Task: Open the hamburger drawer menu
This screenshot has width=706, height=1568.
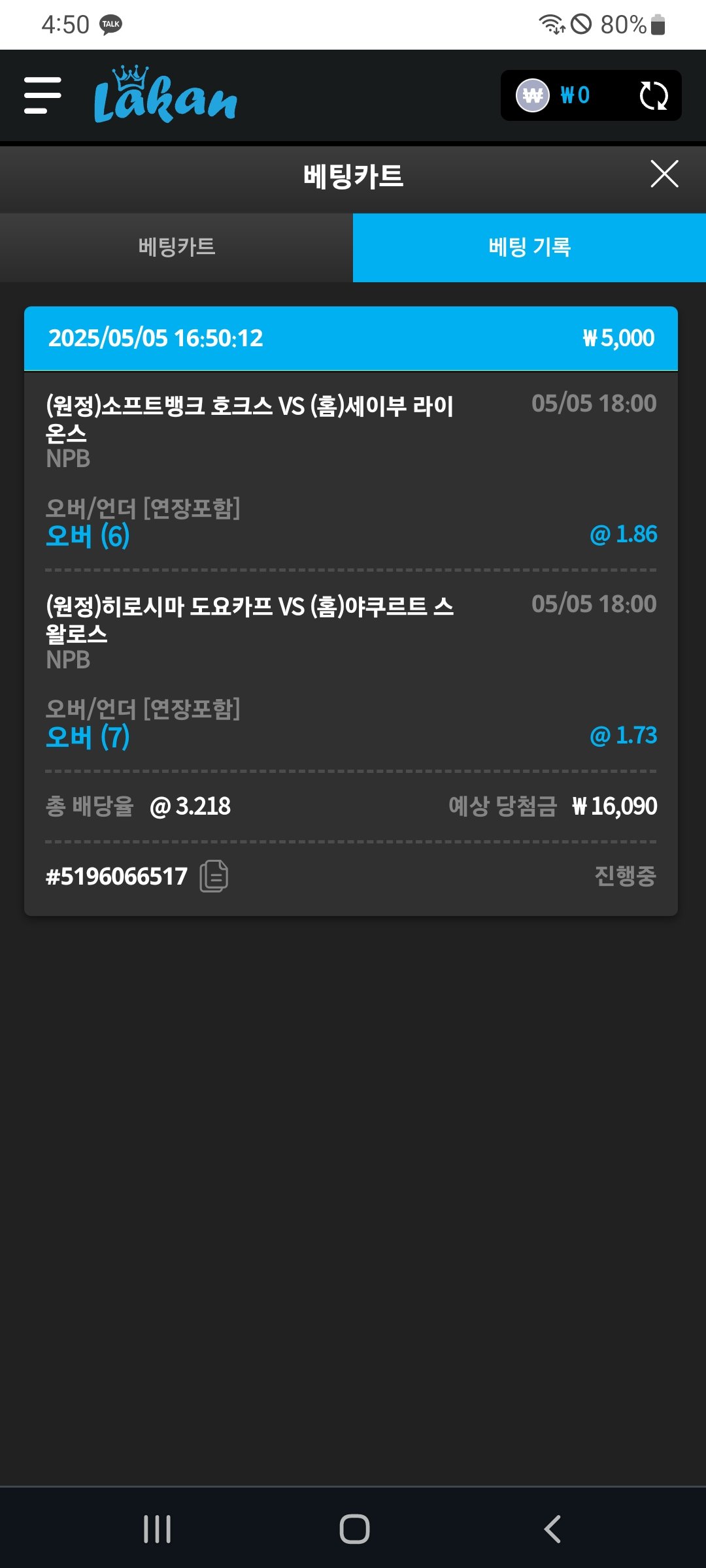Action: (x=42, y=95)
